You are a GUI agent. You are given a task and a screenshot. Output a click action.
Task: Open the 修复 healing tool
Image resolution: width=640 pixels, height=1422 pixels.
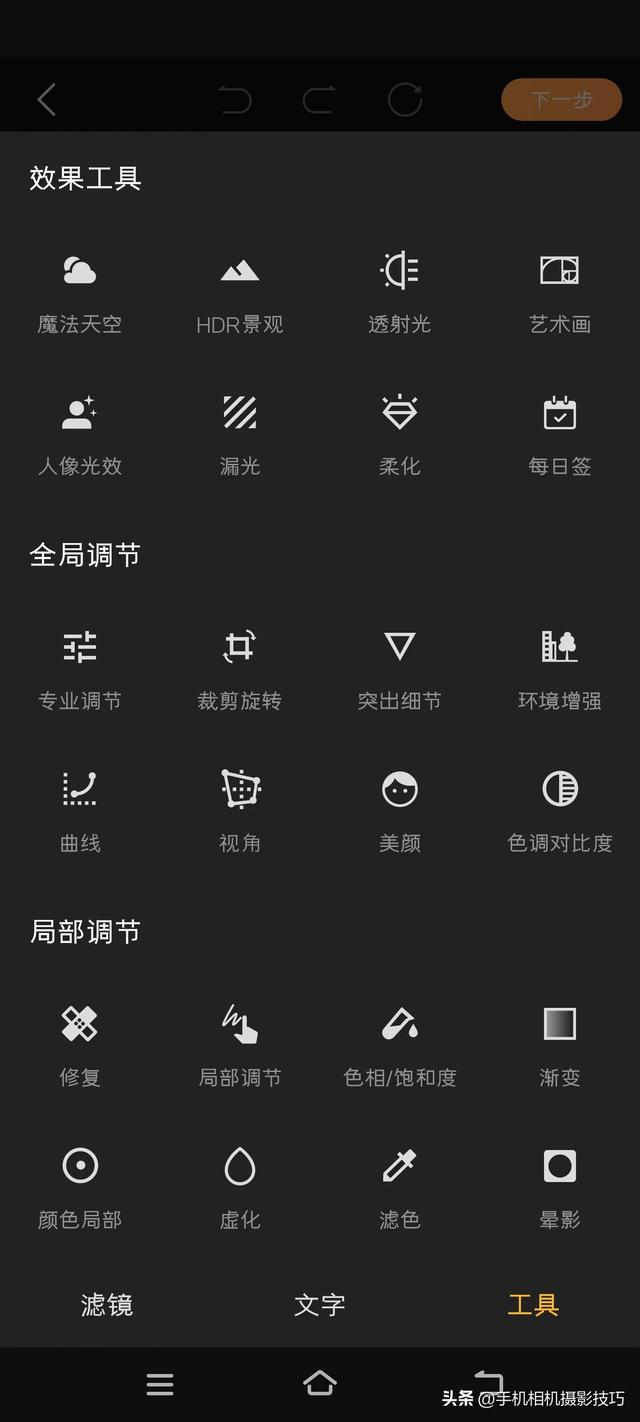tap(80, 1047)
